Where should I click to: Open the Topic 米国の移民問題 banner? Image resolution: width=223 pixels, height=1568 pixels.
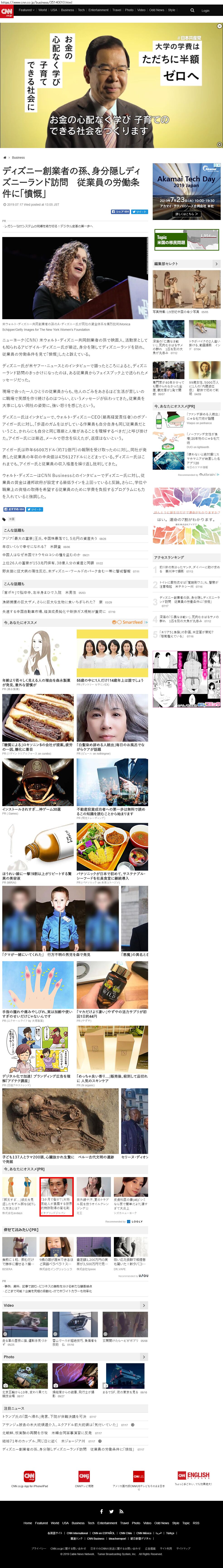186,240
